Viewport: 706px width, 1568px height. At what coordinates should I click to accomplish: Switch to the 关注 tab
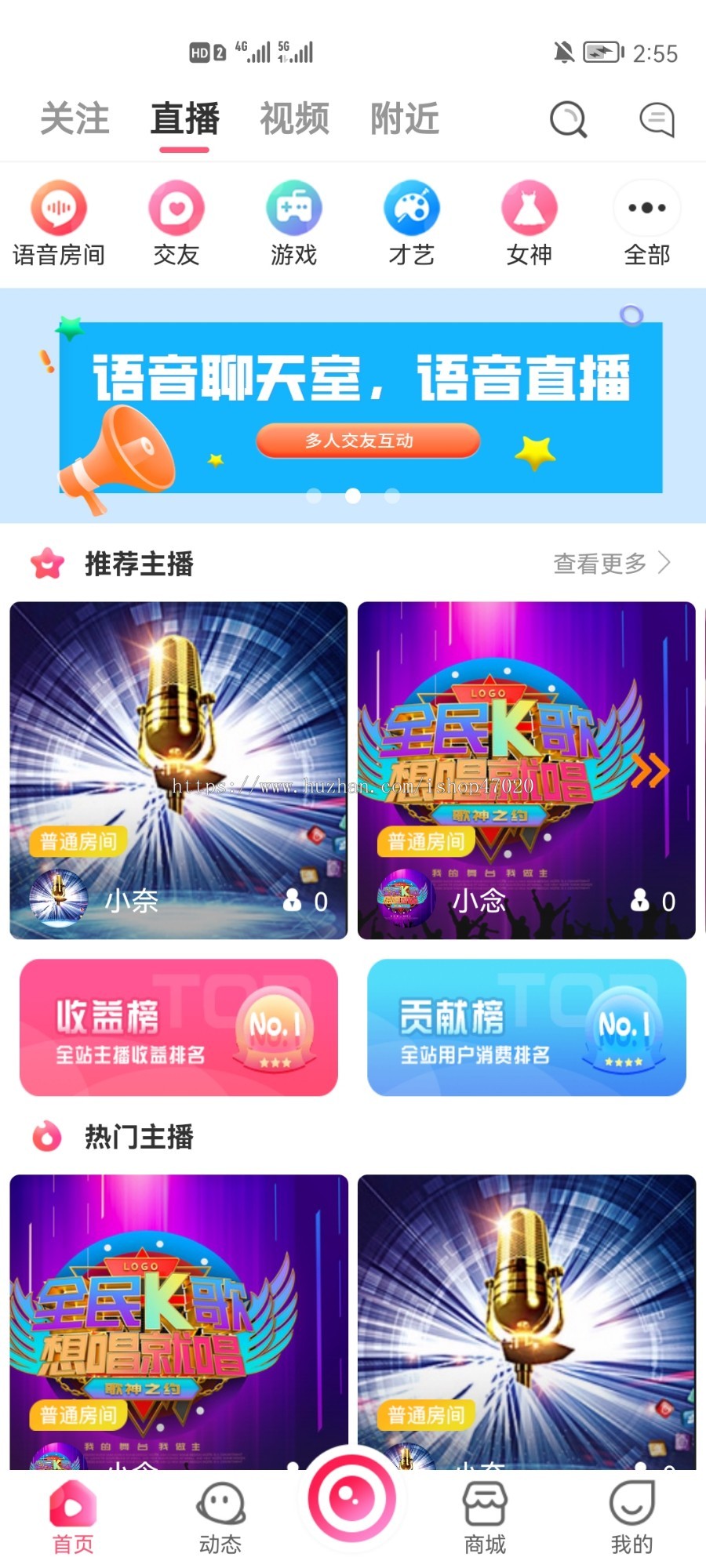coord(75,119)
